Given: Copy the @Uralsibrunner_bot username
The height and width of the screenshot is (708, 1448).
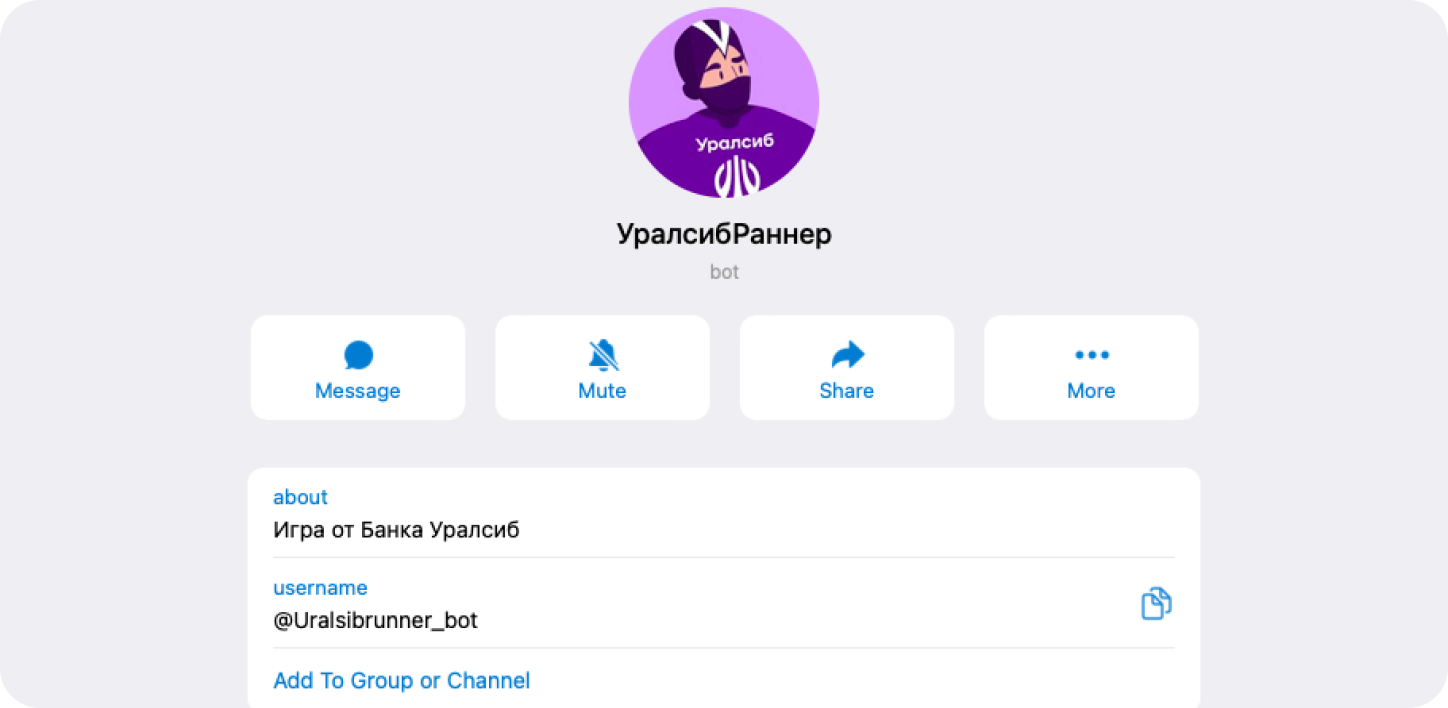Looking at the screenshot, I should (x=1156, y=604).
